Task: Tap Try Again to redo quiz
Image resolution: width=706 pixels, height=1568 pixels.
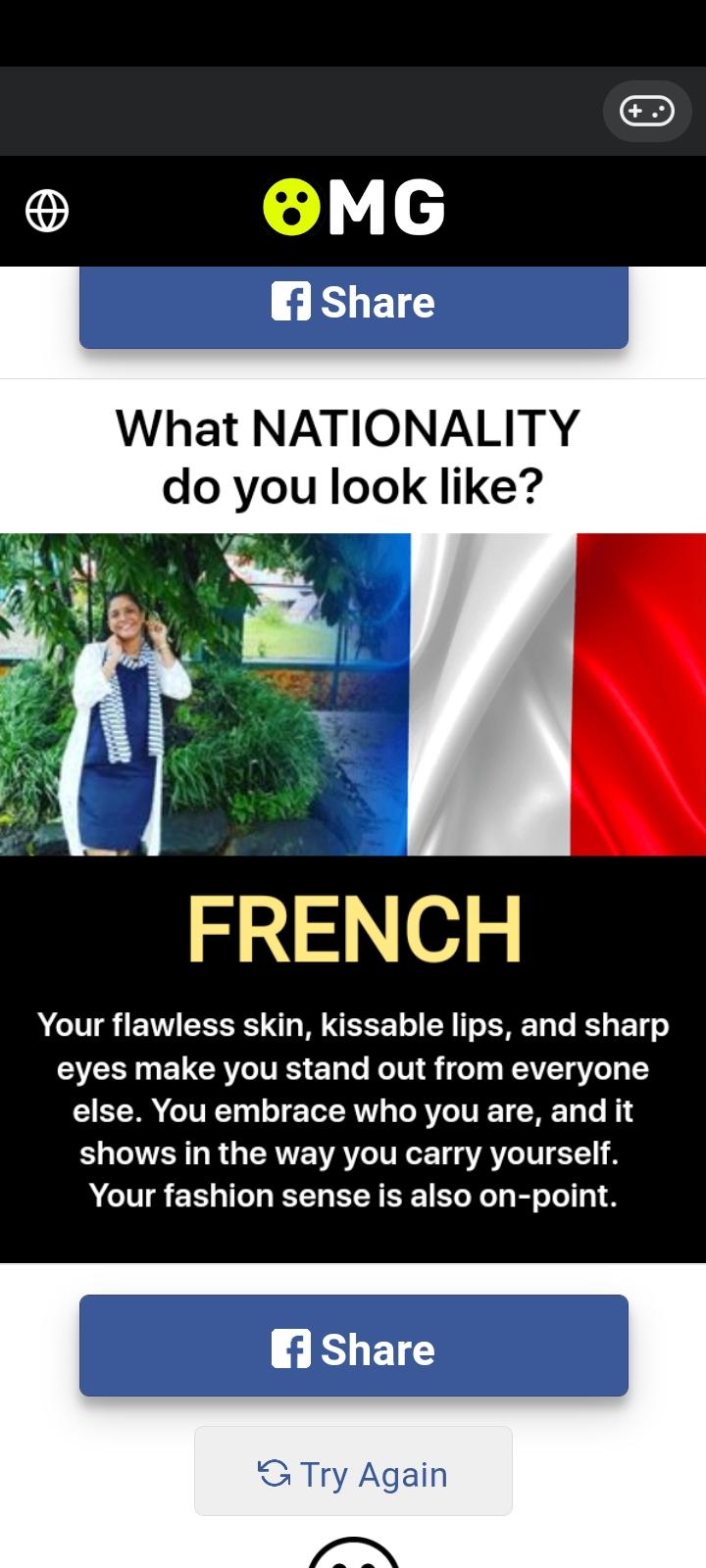Action: tap(353, 1471)
